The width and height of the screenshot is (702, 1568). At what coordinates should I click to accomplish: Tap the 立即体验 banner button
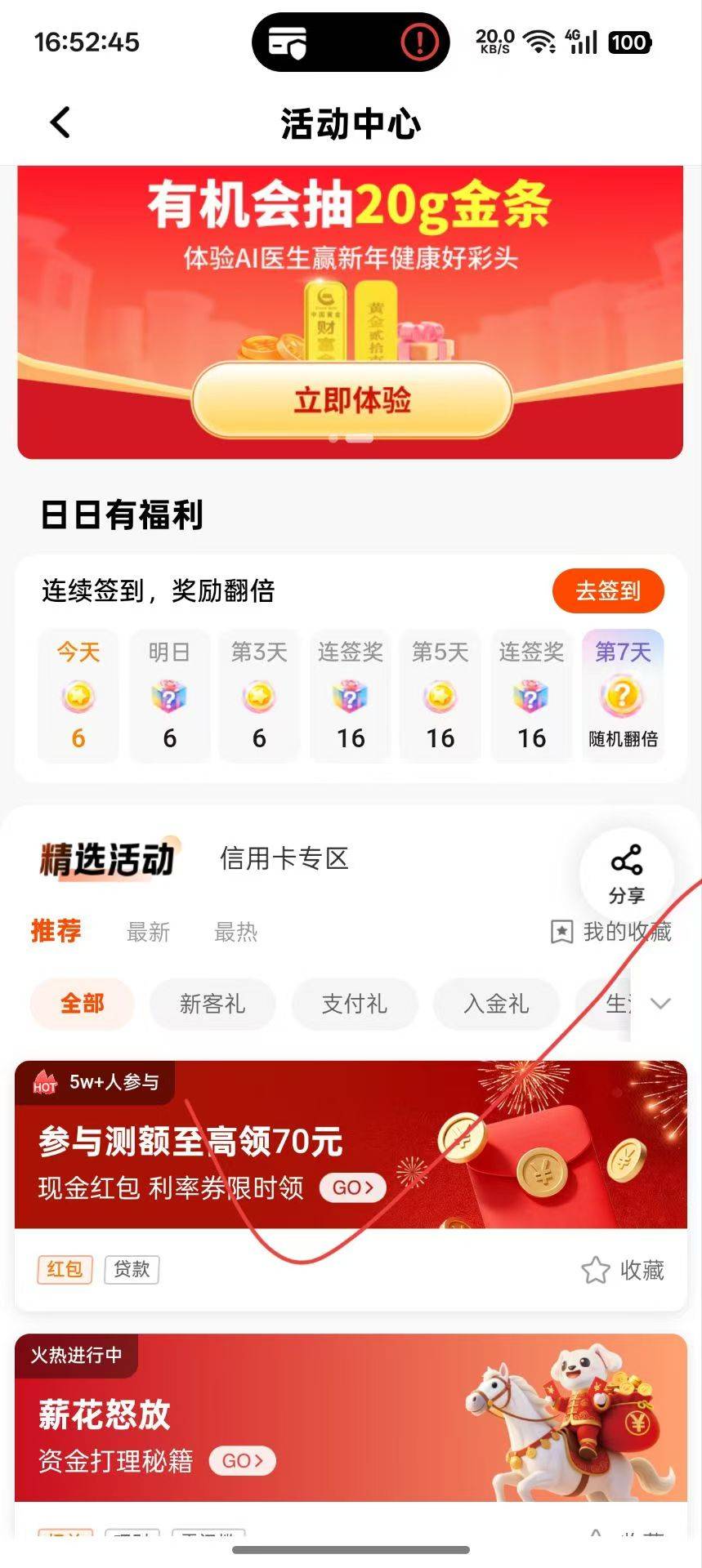coord(352,400)
